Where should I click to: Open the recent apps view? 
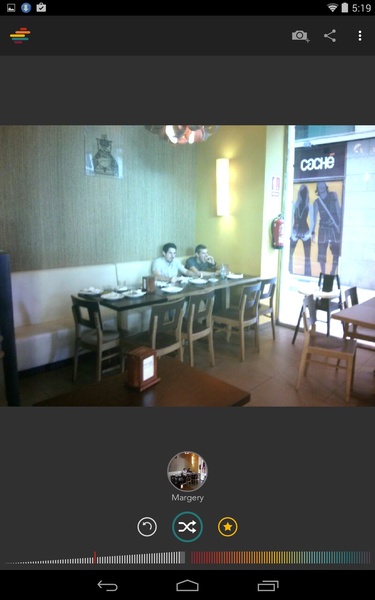268,585
